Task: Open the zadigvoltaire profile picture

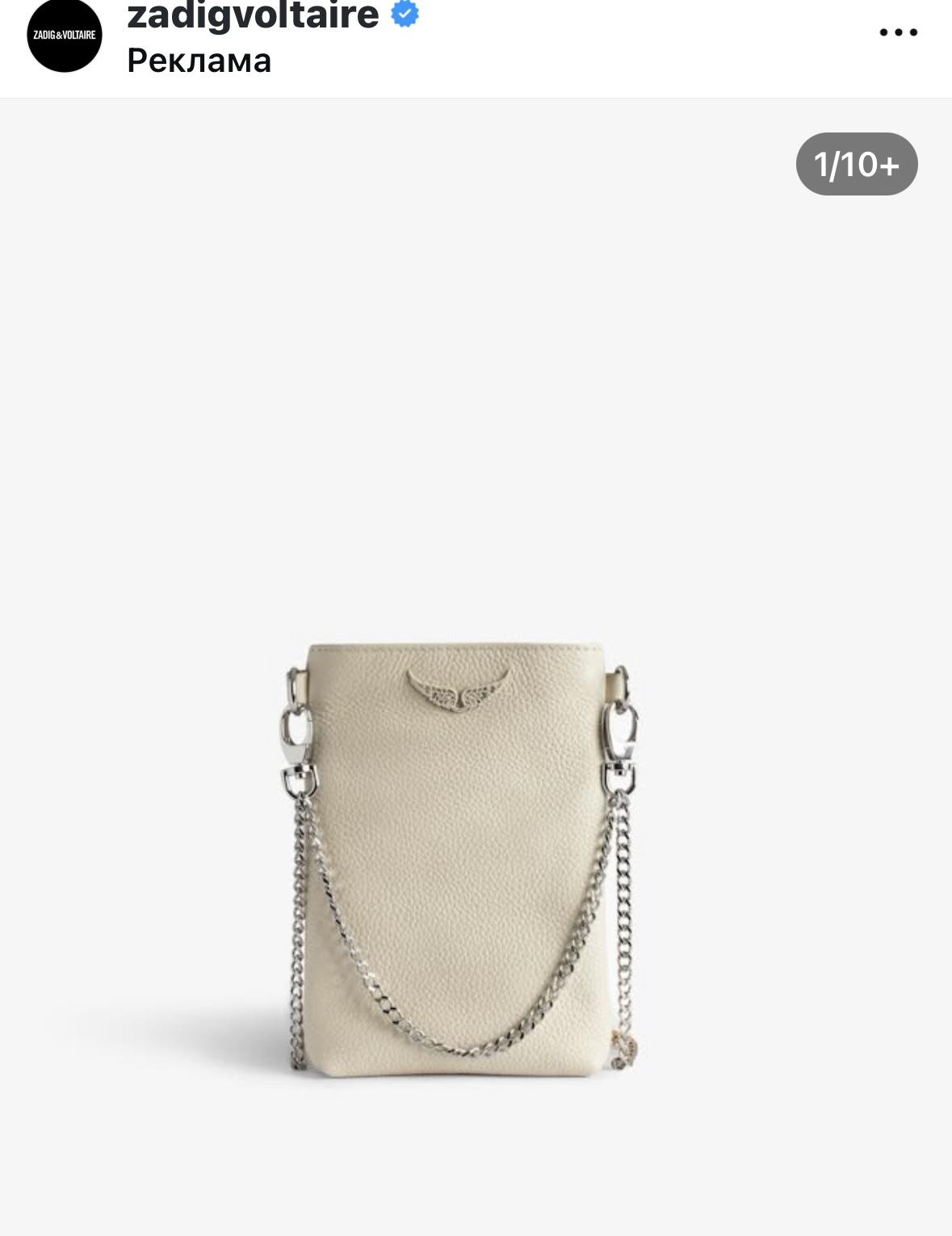Action: click(65, 35)
